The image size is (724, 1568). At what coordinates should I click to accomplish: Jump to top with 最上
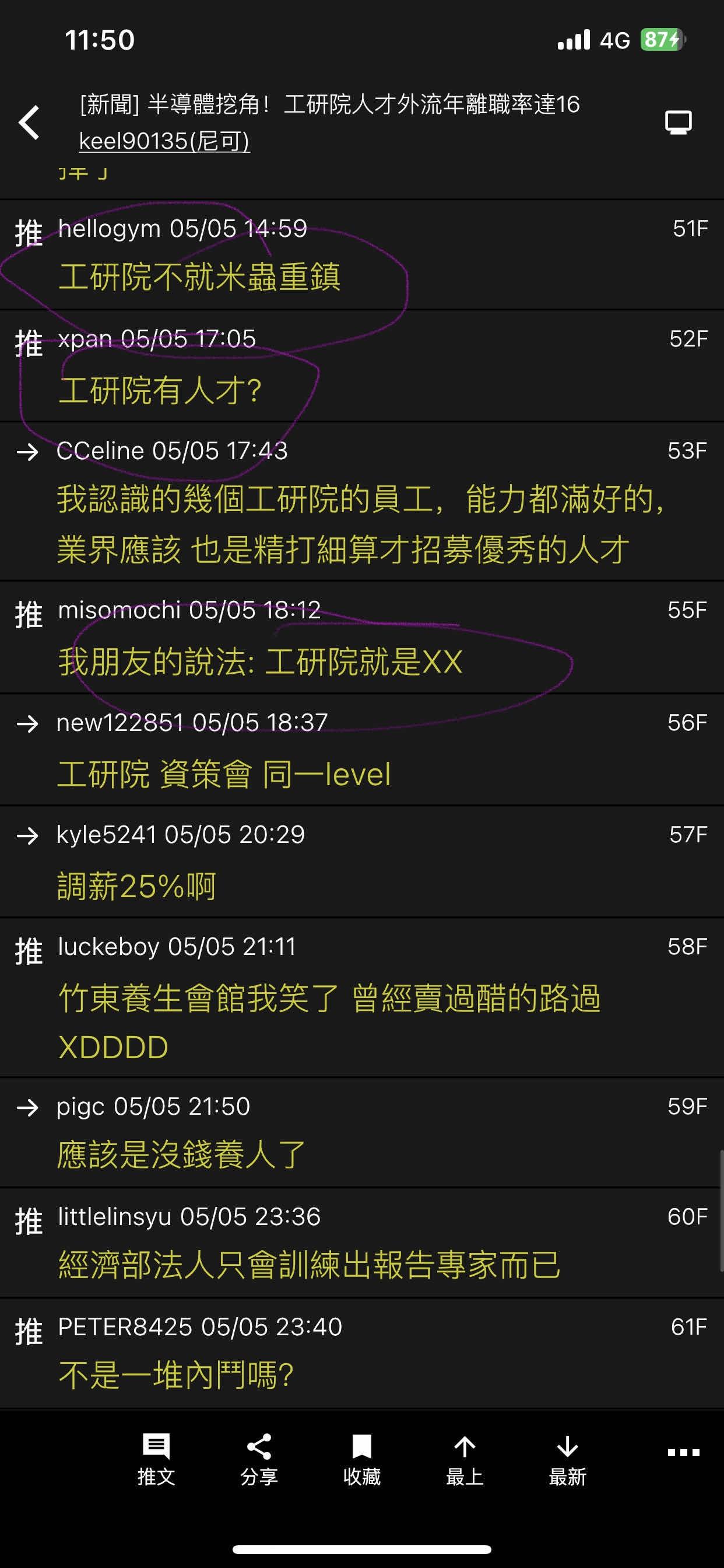tap(465, 1460)
